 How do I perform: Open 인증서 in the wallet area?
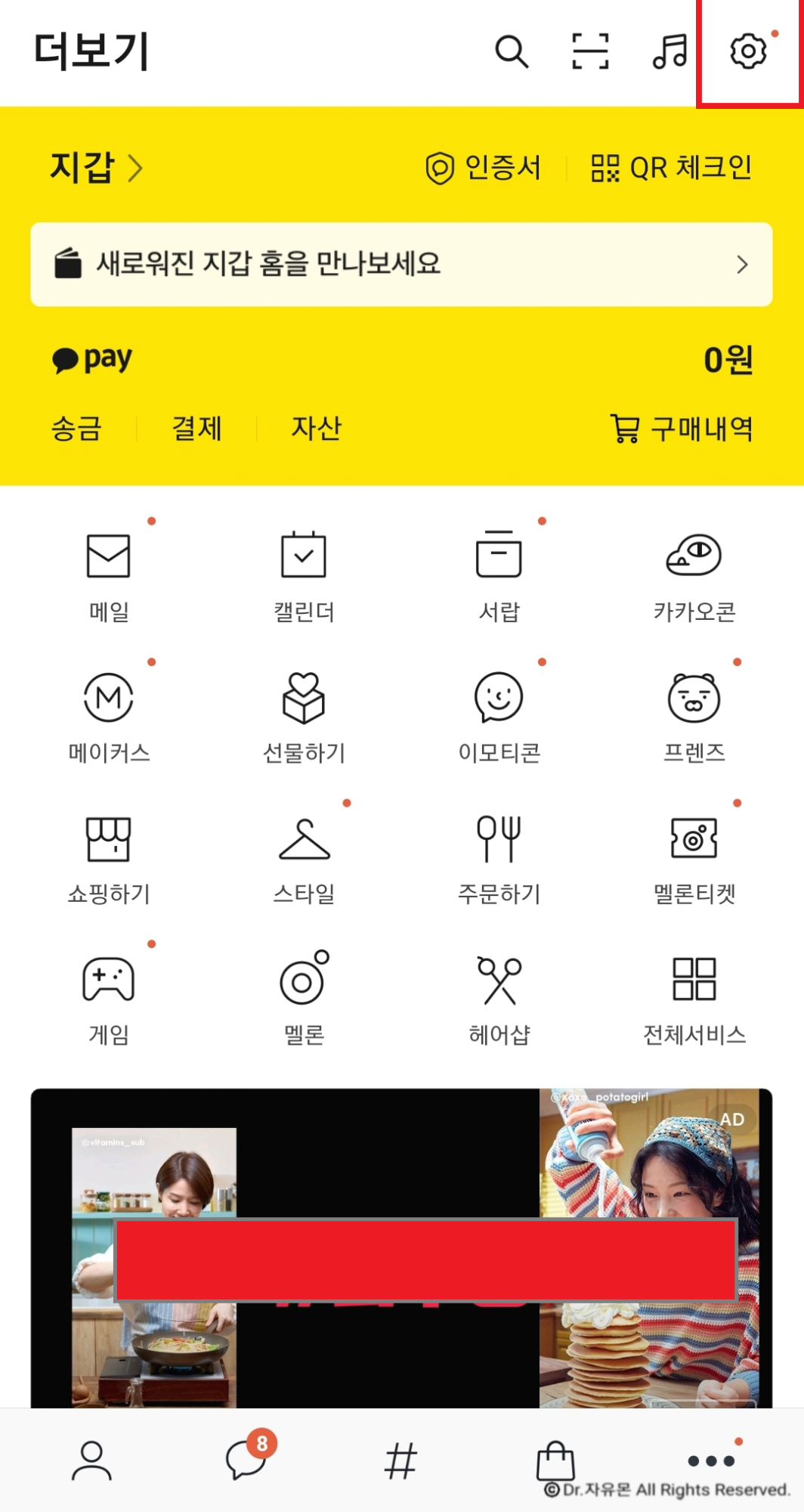pos(485,168)
